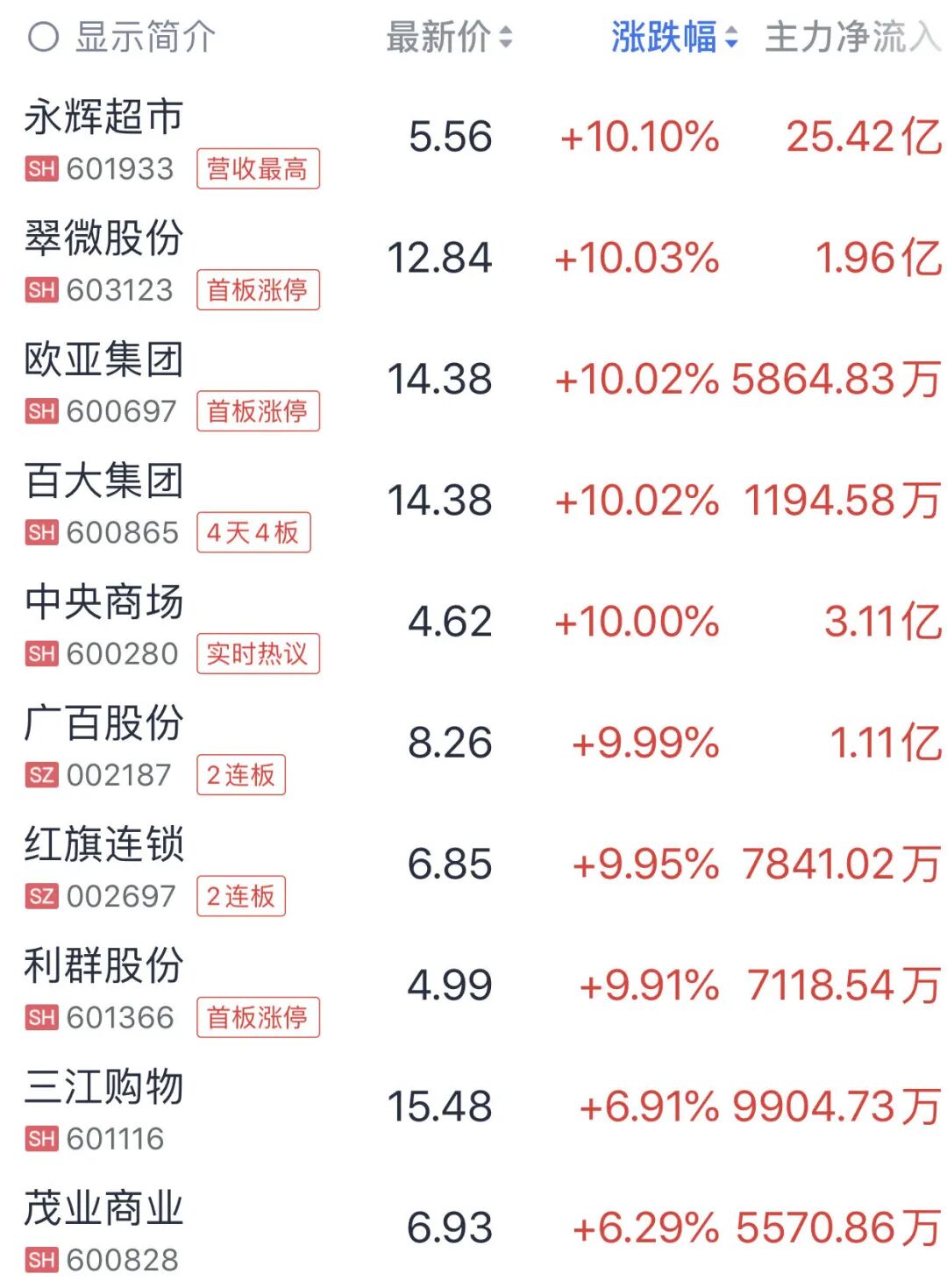Open 中央商场 stock details

click(103, 602)
